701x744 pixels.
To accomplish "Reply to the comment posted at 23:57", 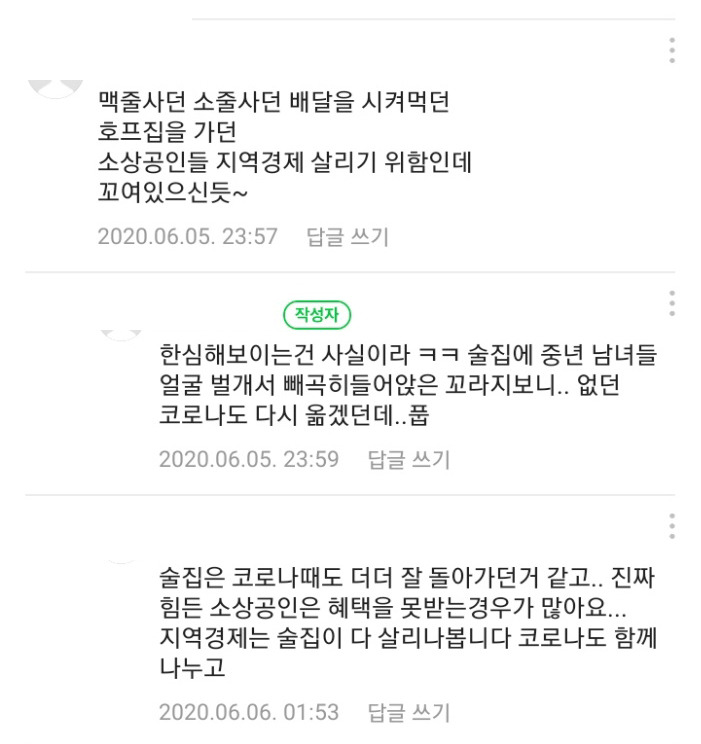I will coord(348,237).
